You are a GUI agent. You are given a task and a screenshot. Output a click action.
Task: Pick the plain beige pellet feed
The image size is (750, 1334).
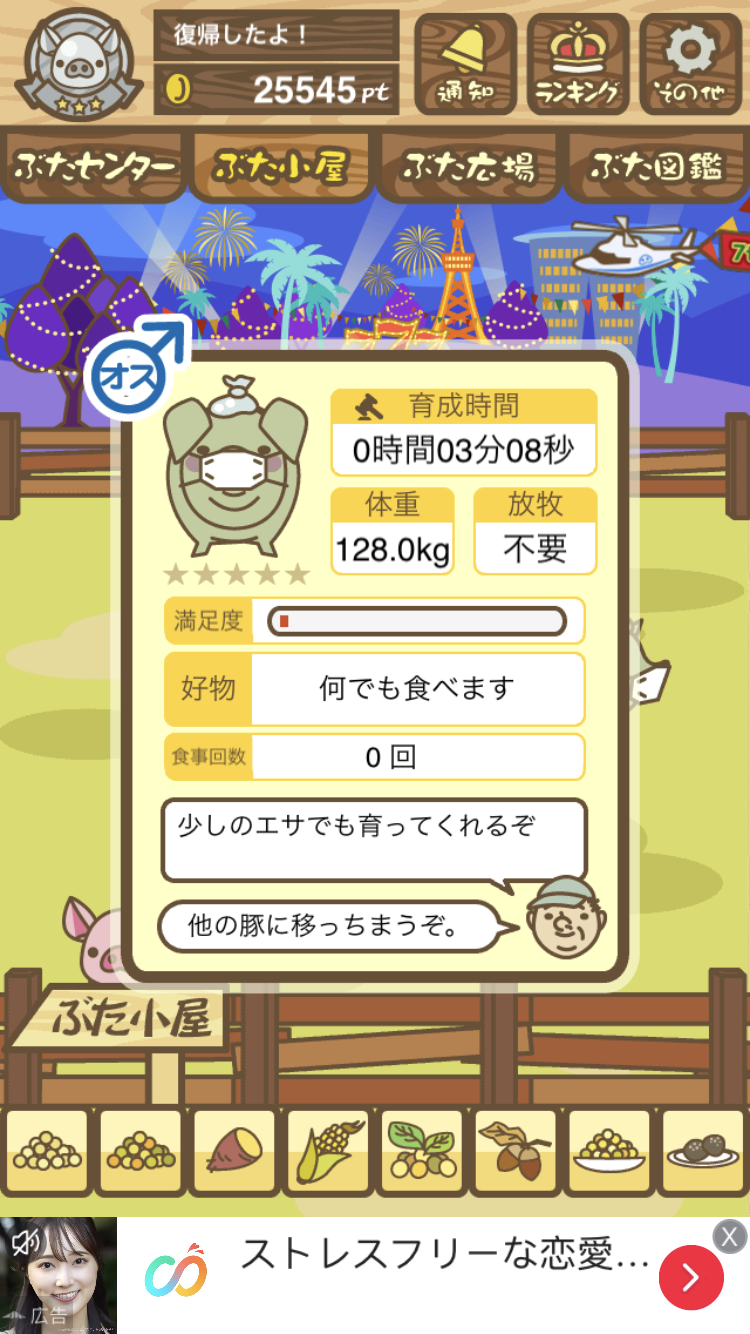[x=47, y=1152]
